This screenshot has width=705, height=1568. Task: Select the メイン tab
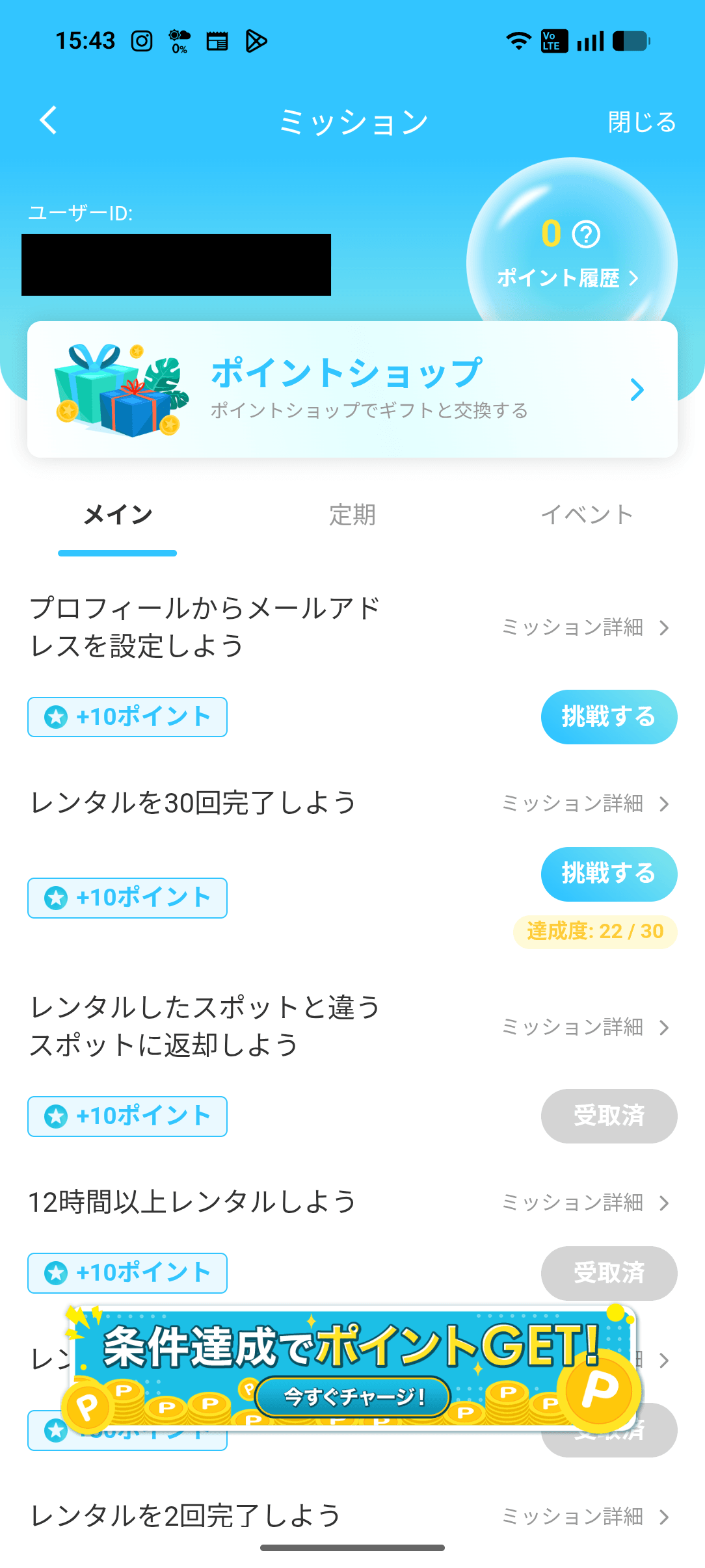pos(118,515)
